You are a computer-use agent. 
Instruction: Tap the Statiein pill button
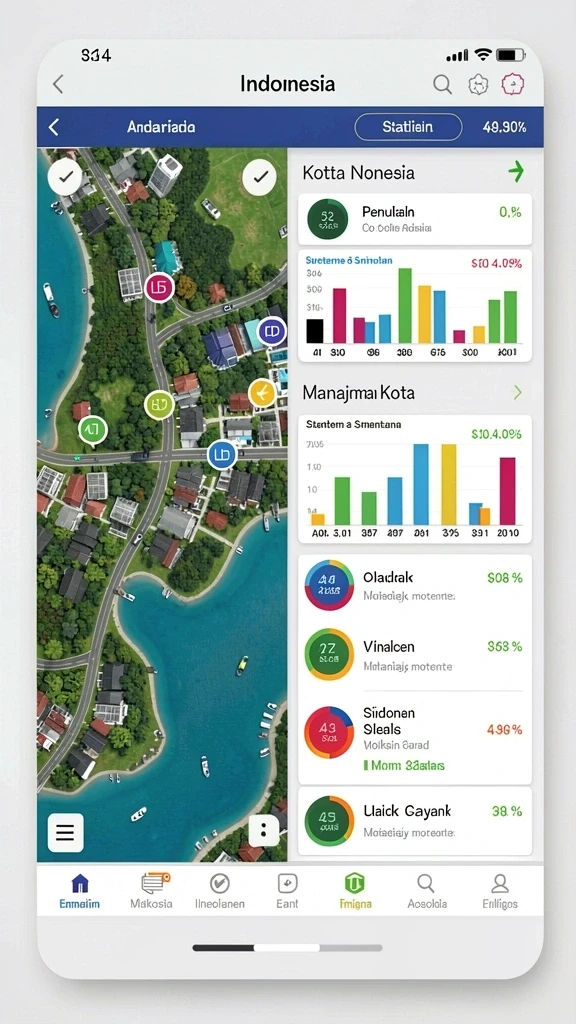[x=408, y=127]
